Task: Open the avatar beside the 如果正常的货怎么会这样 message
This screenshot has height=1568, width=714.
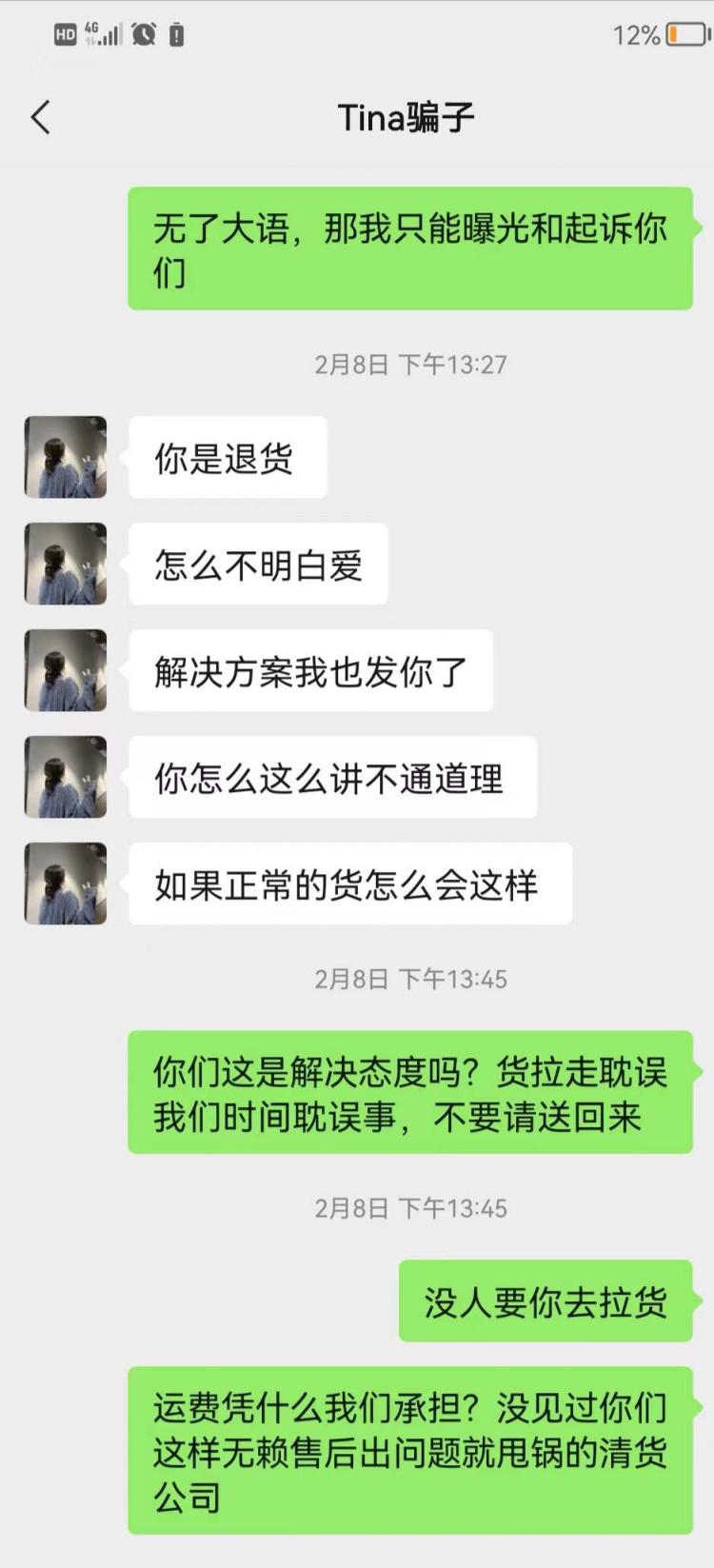Action: [x=65, y=883]
